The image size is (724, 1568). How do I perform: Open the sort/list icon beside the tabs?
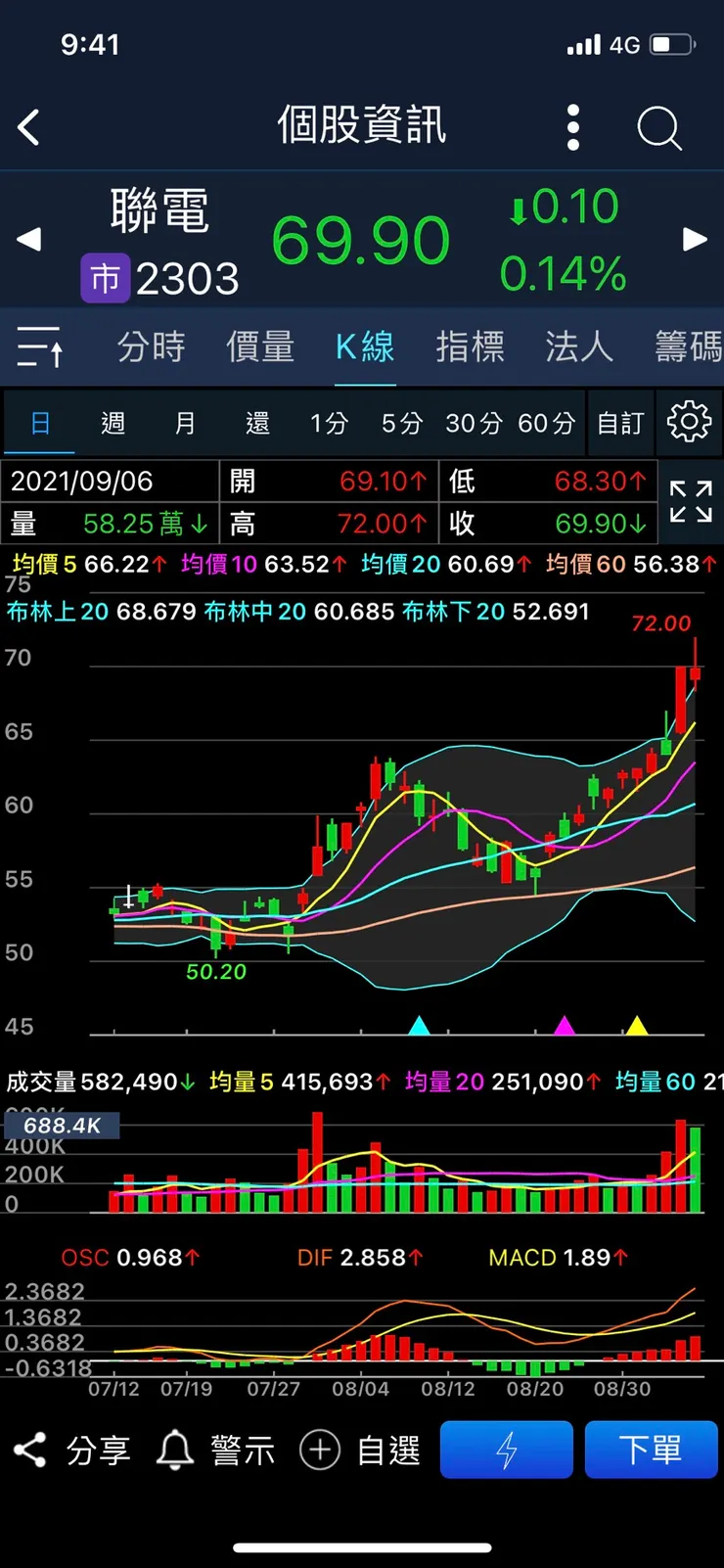click(x=39, y=347)
